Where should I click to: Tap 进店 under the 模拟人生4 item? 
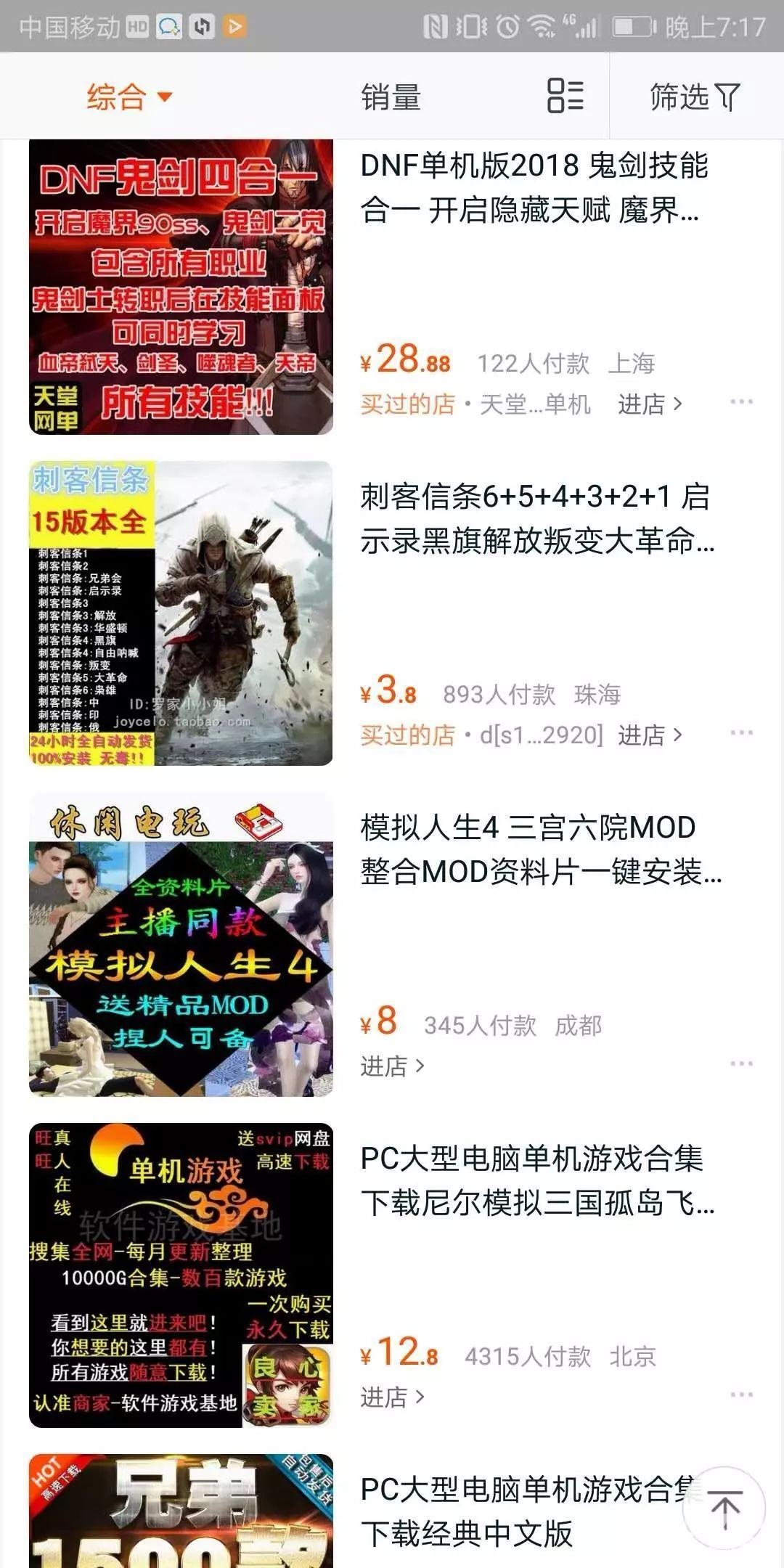tap(392, 1066)
